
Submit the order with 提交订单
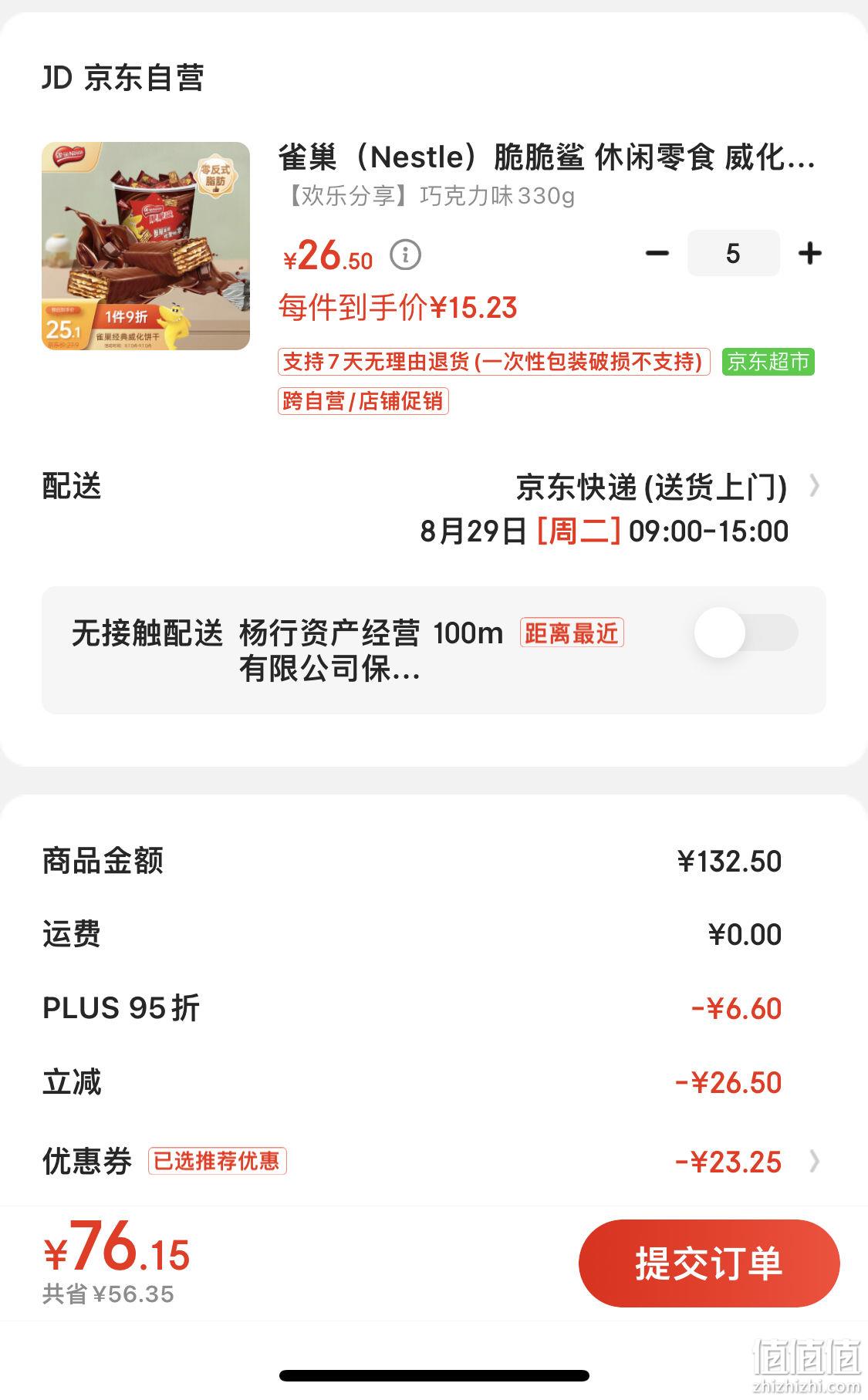point(709,1263)
